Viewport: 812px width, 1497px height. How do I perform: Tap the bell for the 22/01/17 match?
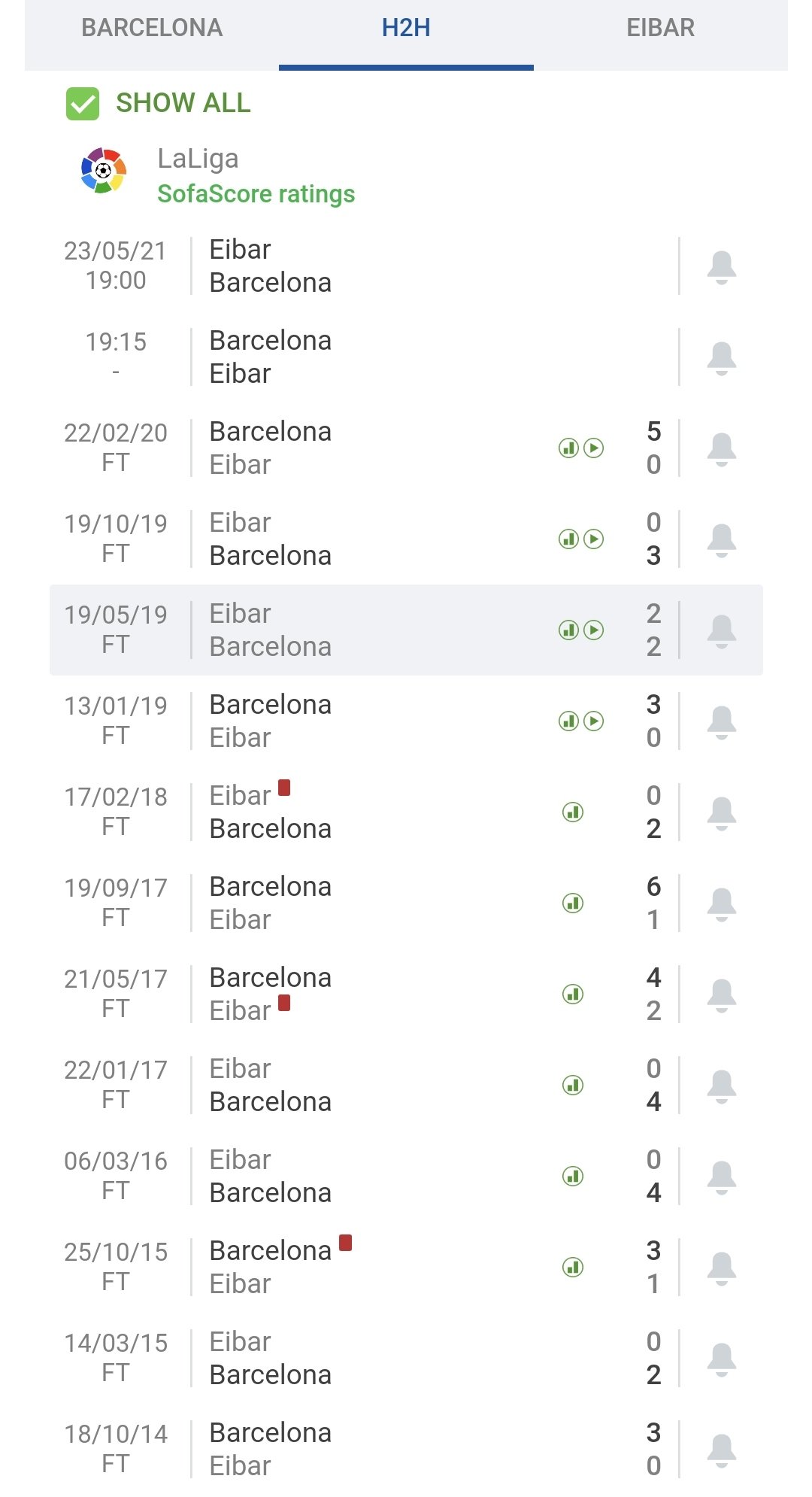(x=721, y=1086)
